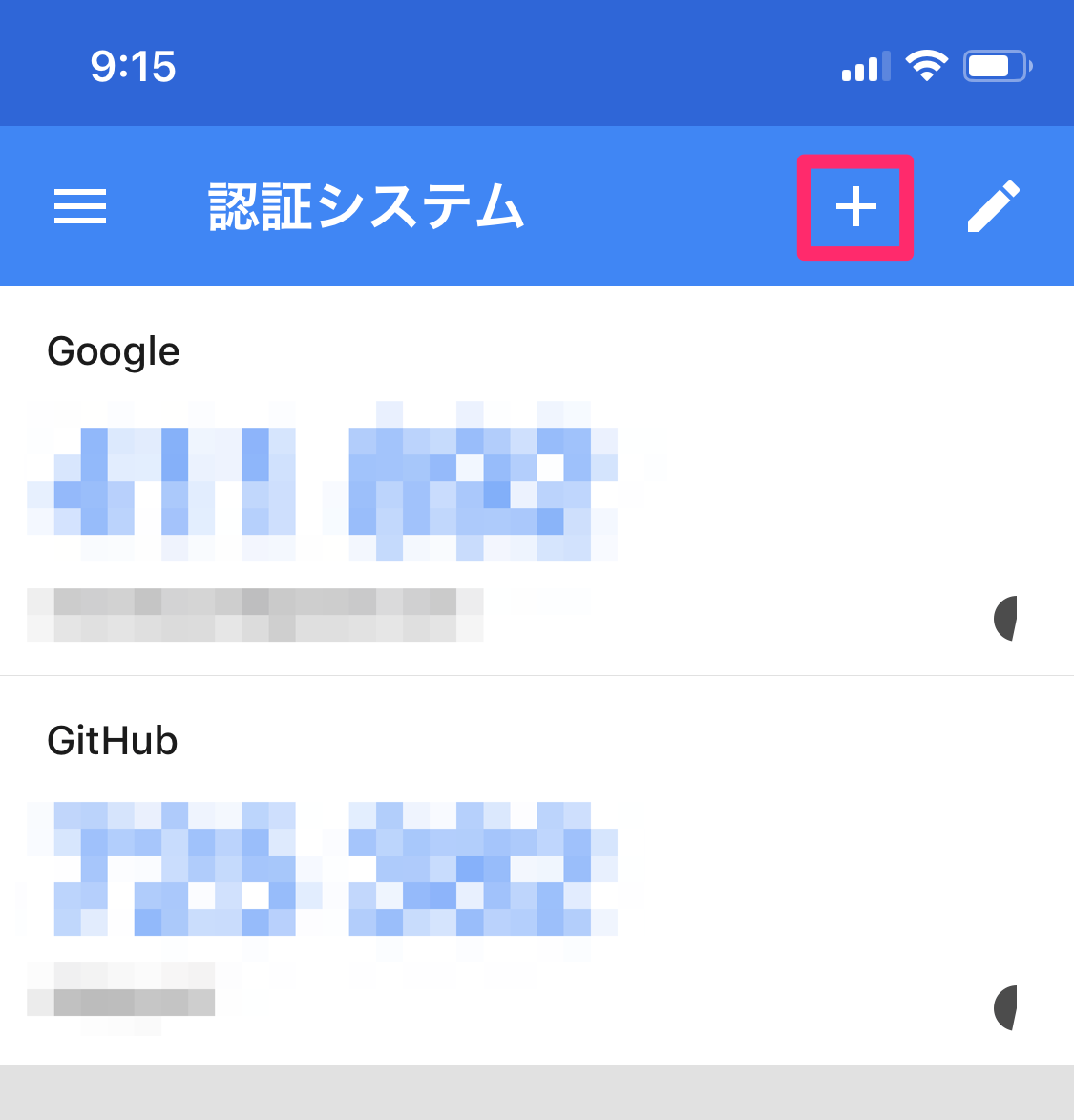The height and width of the screenshot is (1120, 1074).
Task: Add a new account with plus icon
Action: (x=856, y=207)
